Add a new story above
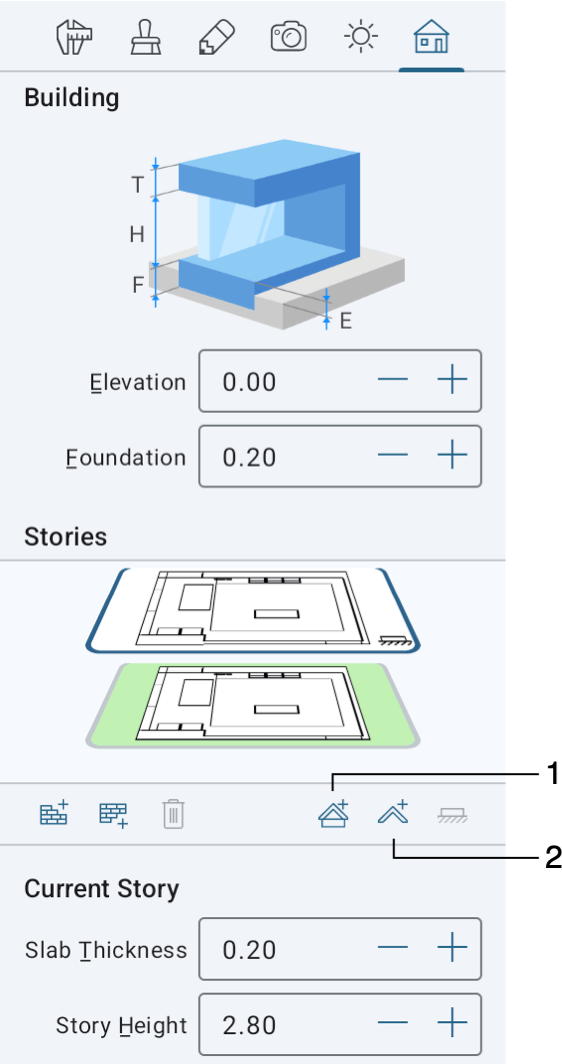This screenshot has width=562, height=1064. click(x=54, y=814)
